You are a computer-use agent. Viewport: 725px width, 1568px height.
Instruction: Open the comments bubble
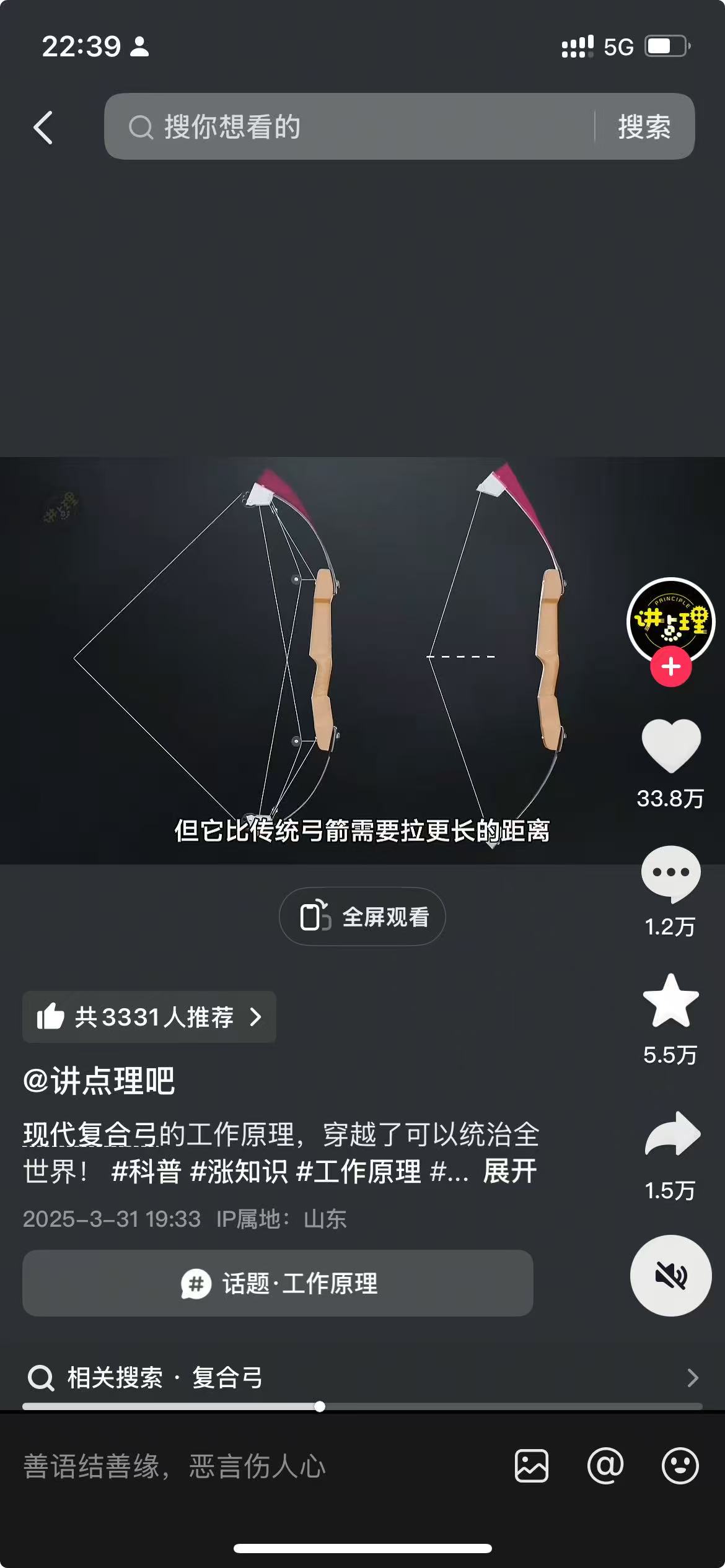click(x=671, y=873)
